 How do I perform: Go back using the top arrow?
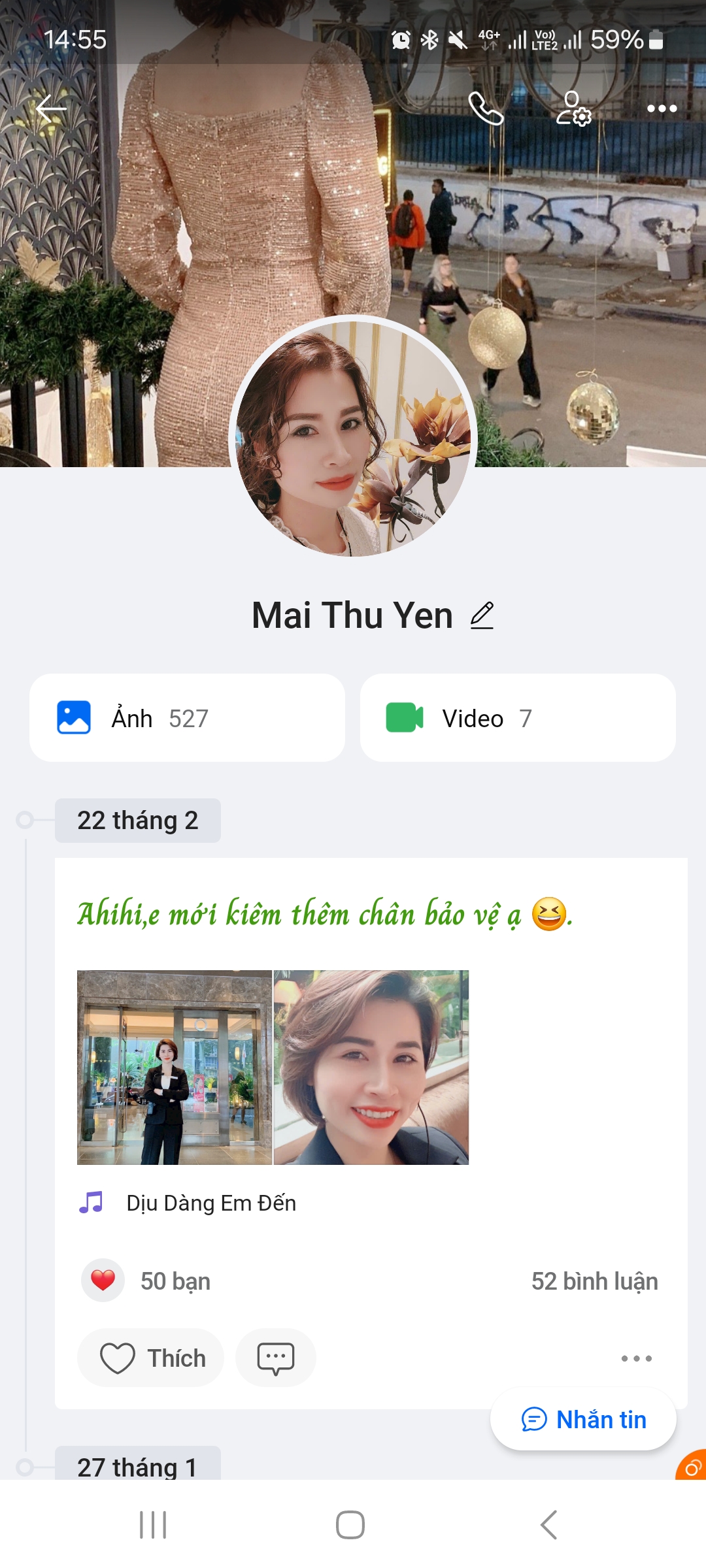(x=51, y=108)
